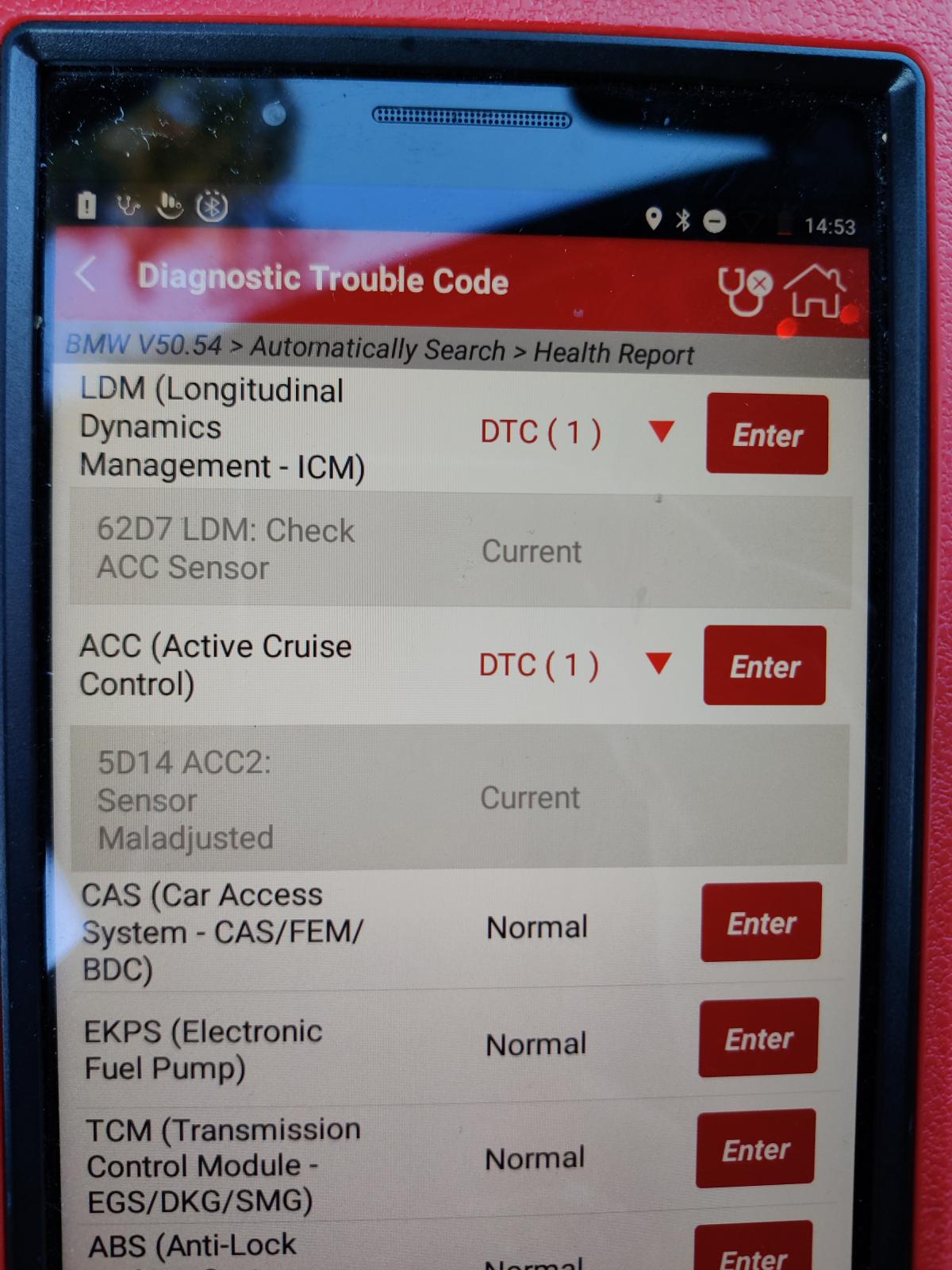Go back from Diagnostic Trouble Code

click(x=86, y=275)
